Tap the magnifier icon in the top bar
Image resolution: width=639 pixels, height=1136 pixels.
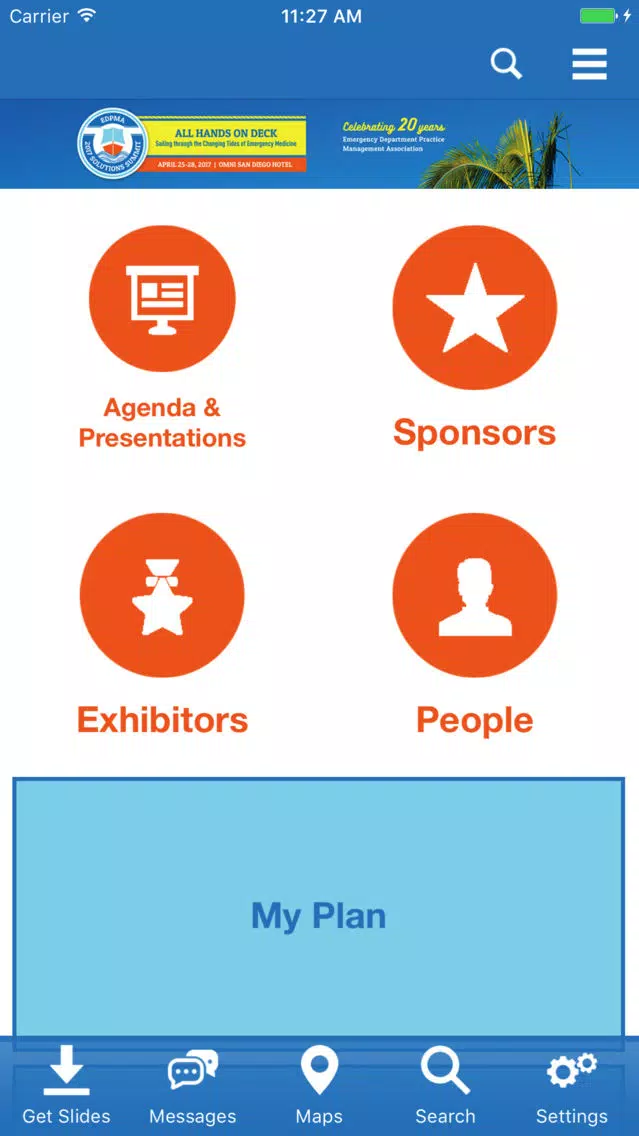(x=506, y=64)
